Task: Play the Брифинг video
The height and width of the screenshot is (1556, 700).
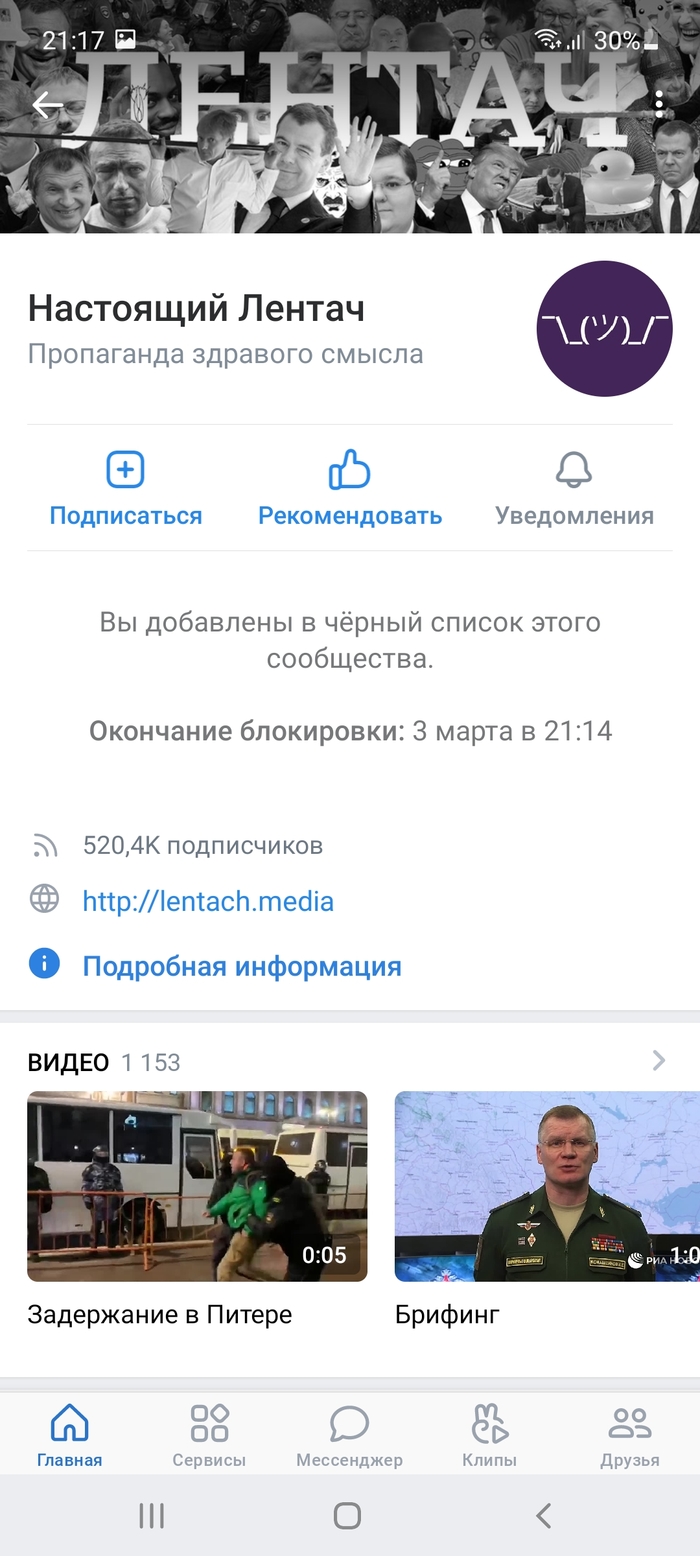Action: (547, 1186)
